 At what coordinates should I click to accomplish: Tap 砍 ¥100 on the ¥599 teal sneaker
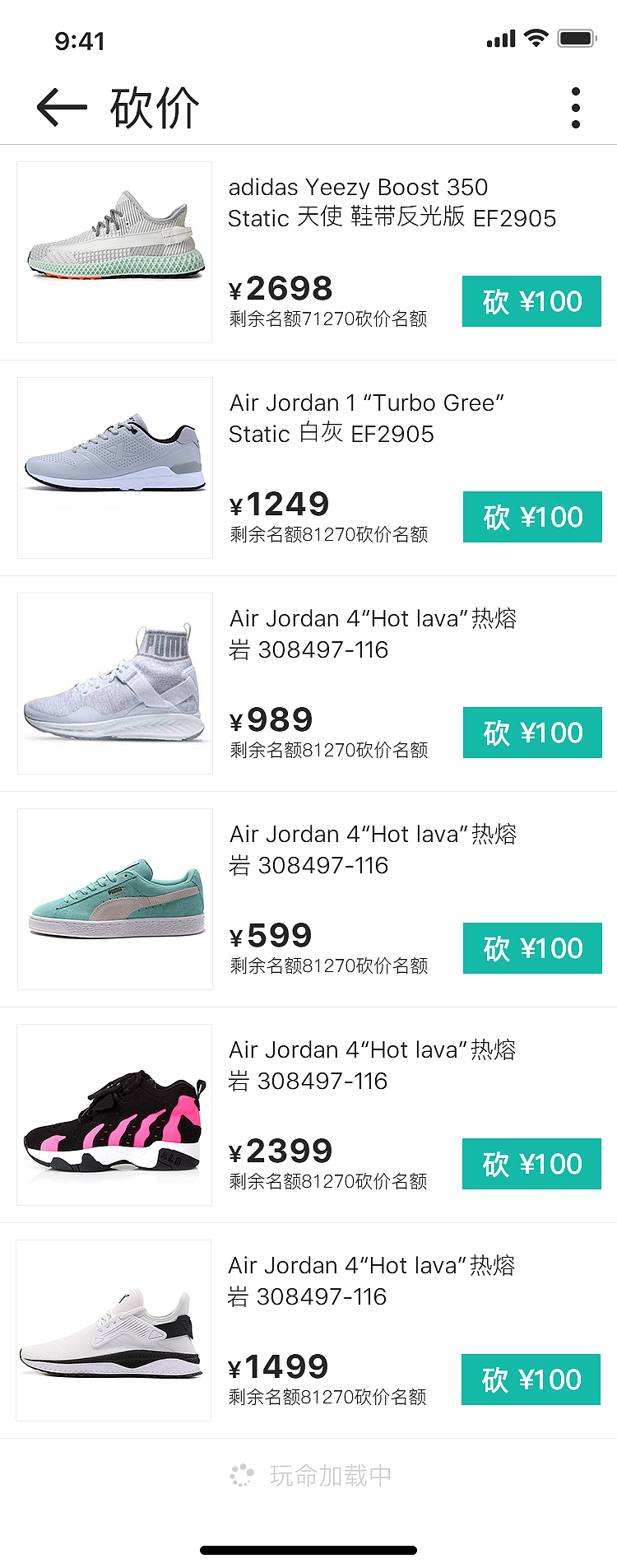pos(531,947)
